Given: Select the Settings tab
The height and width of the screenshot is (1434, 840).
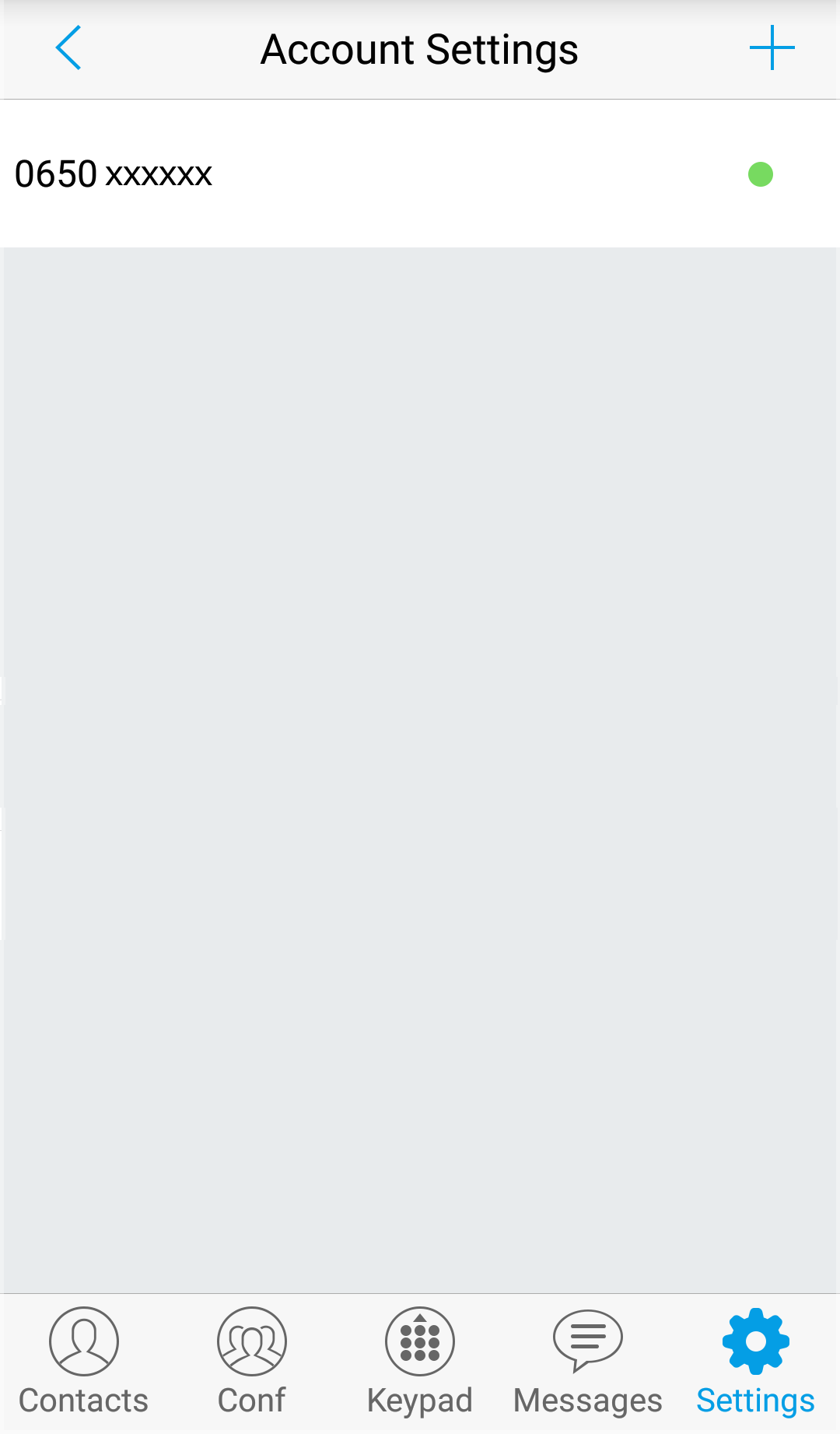Looking at the screenshot, I should 755,1362.
